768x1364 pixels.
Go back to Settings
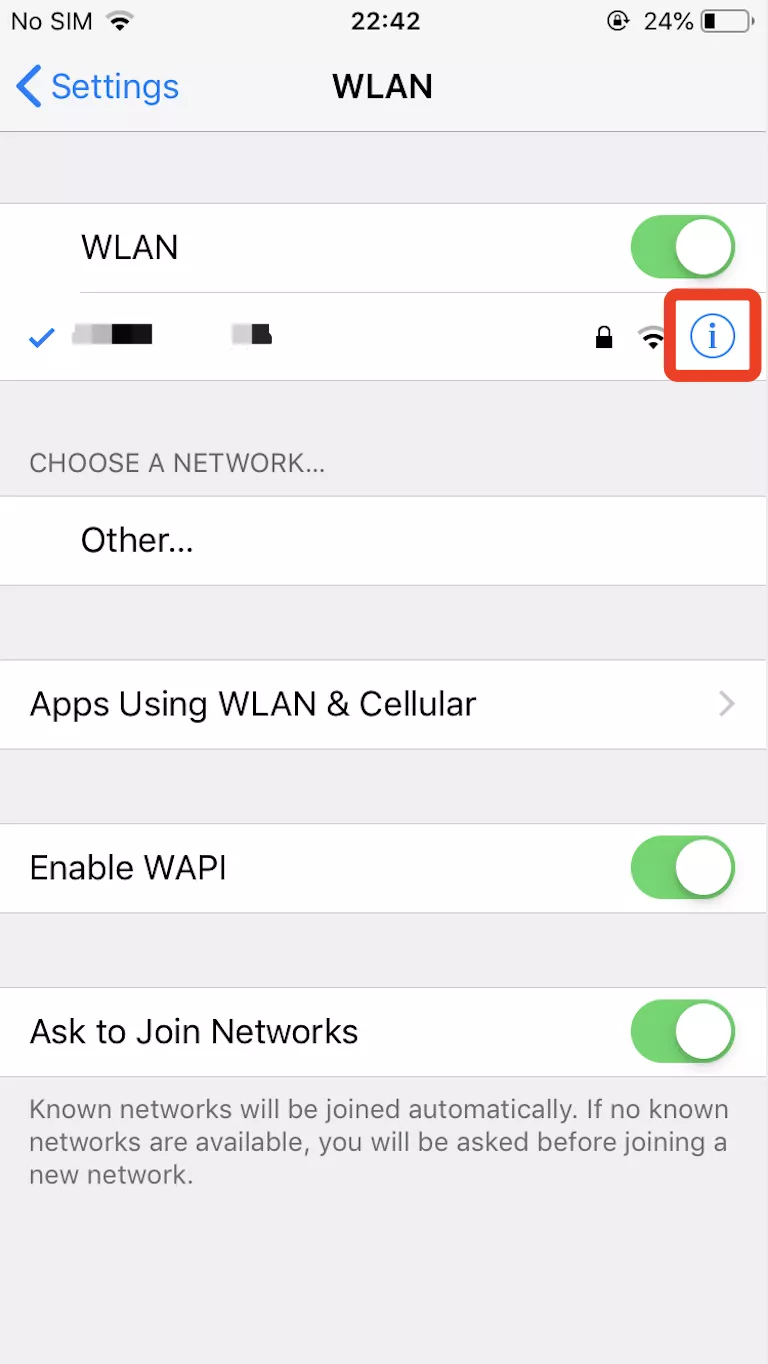click(97, 87)
